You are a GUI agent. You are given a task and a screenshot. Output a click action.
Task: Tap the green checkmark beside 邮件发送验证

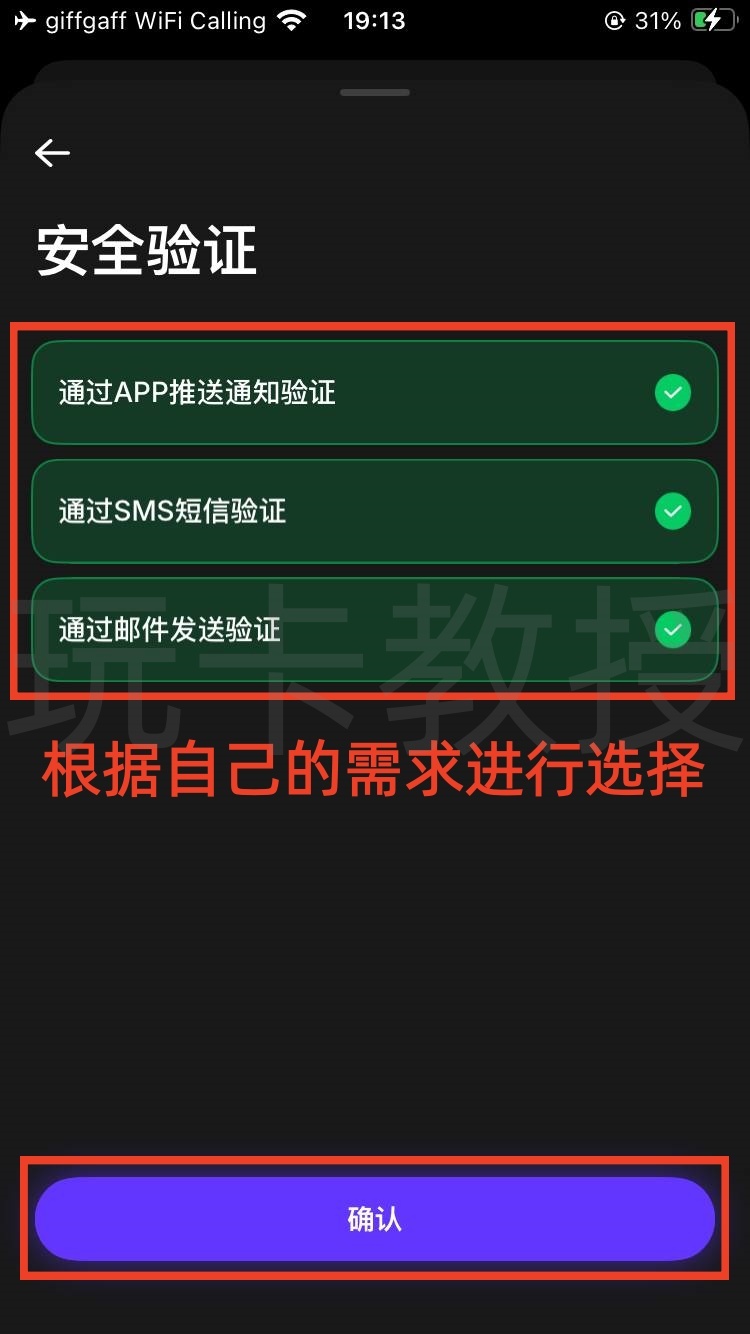pos(672,631)
